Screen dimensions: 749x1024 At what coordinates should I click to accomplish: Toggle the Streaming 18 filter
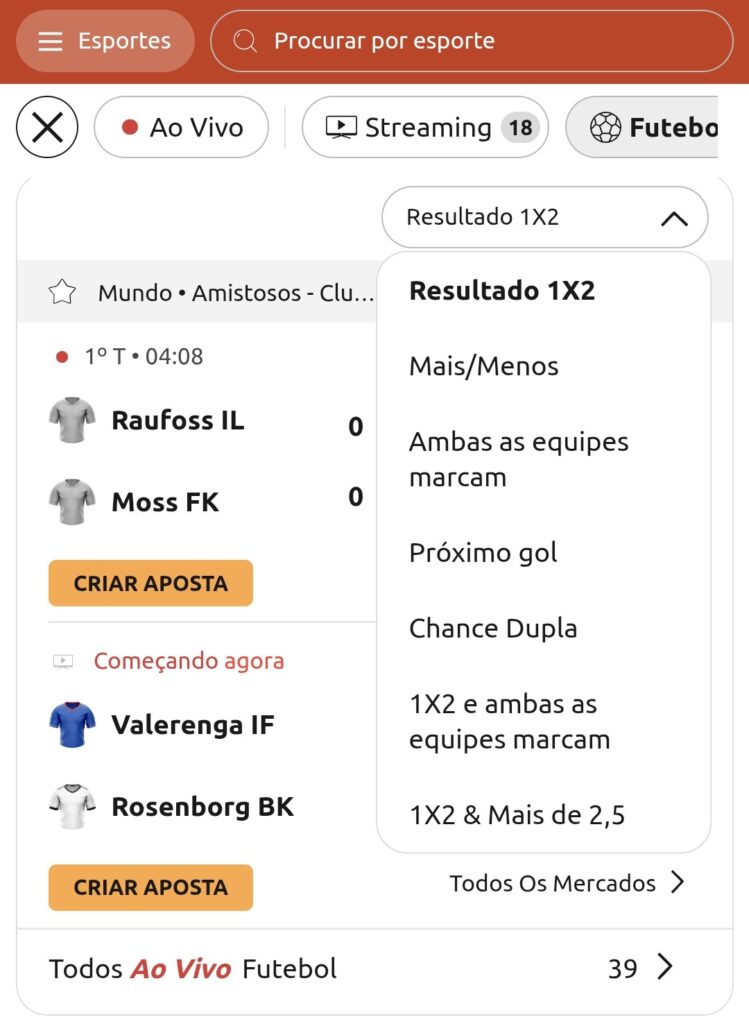[x=425, y=127]
